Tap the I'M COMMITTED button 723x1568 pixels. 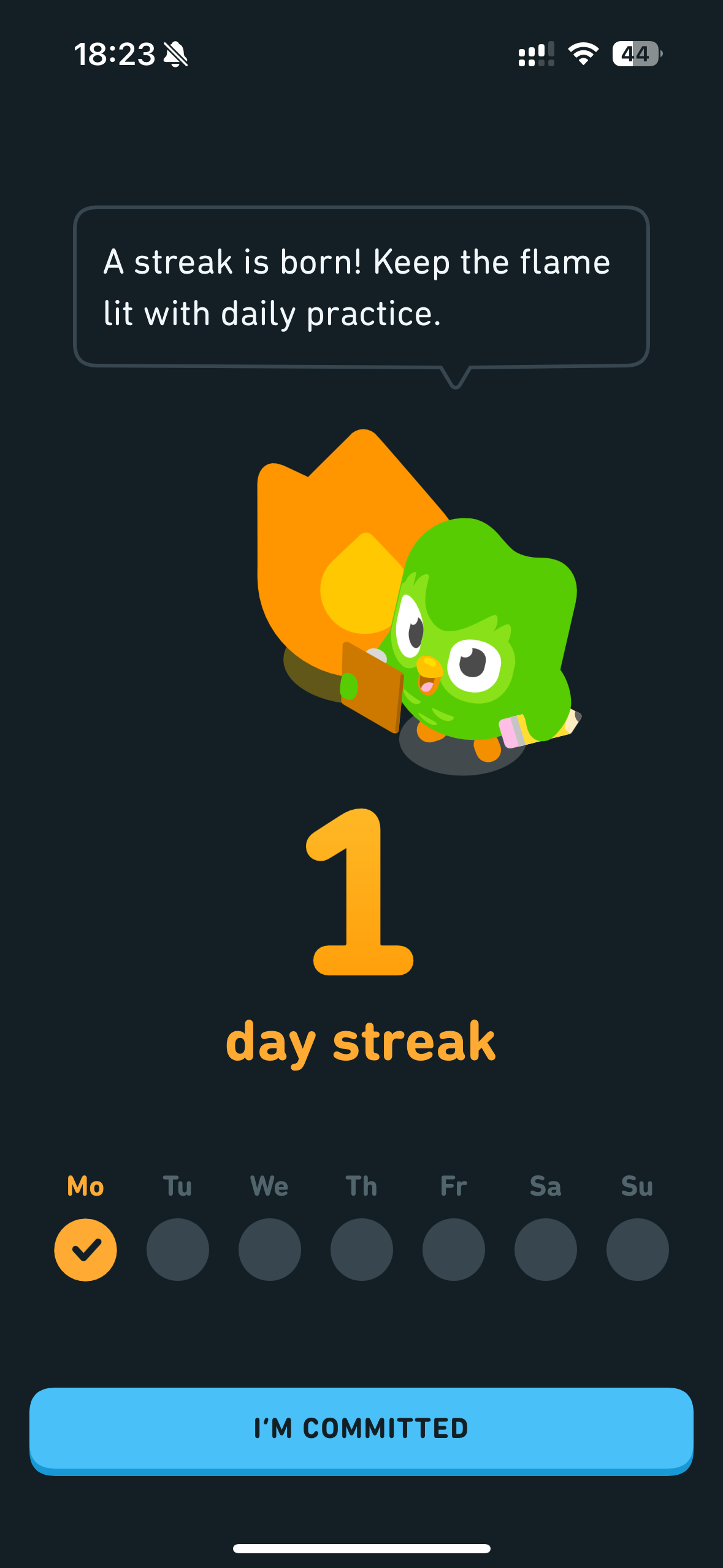point(361,1429)
